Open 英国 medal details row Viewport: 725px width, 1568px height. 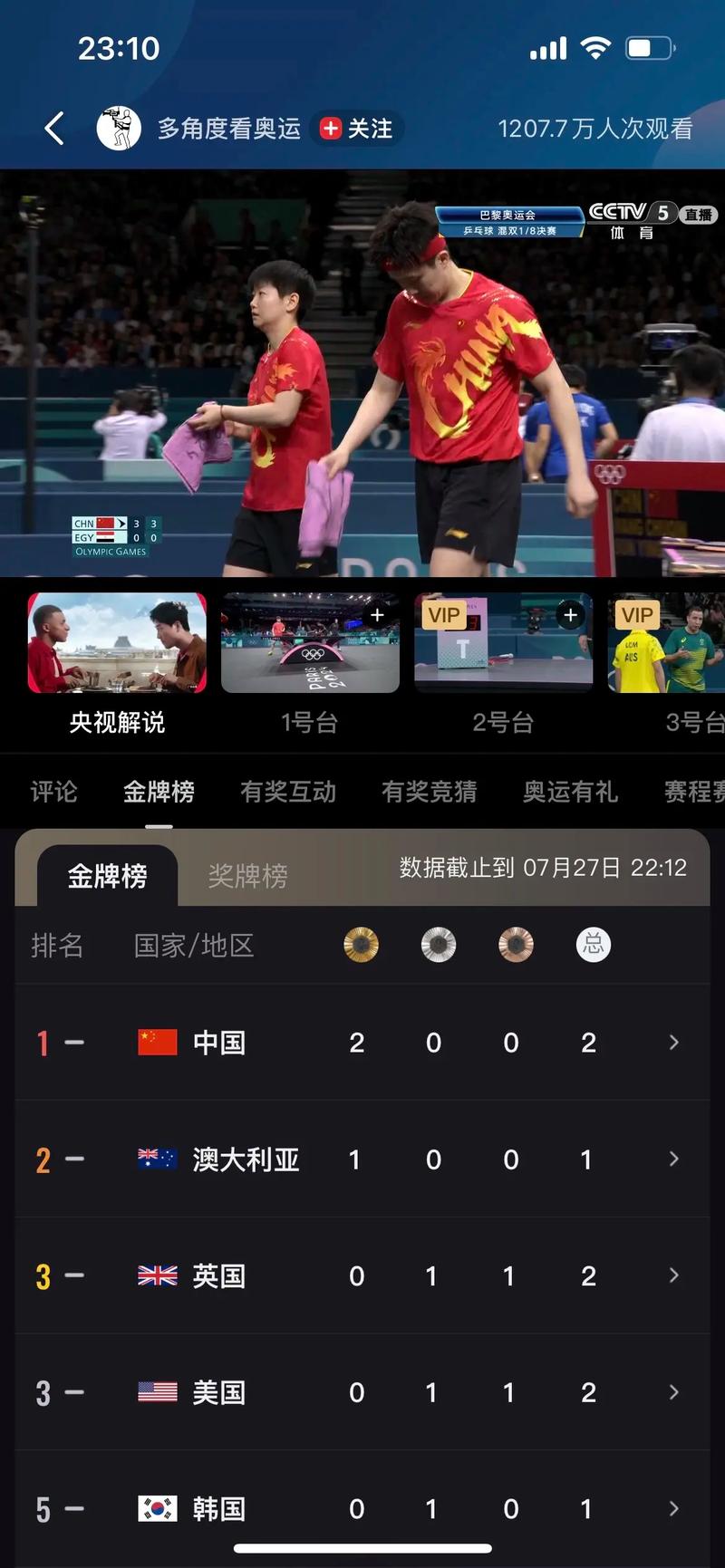pyautogui.click(x=362, y=1275)
